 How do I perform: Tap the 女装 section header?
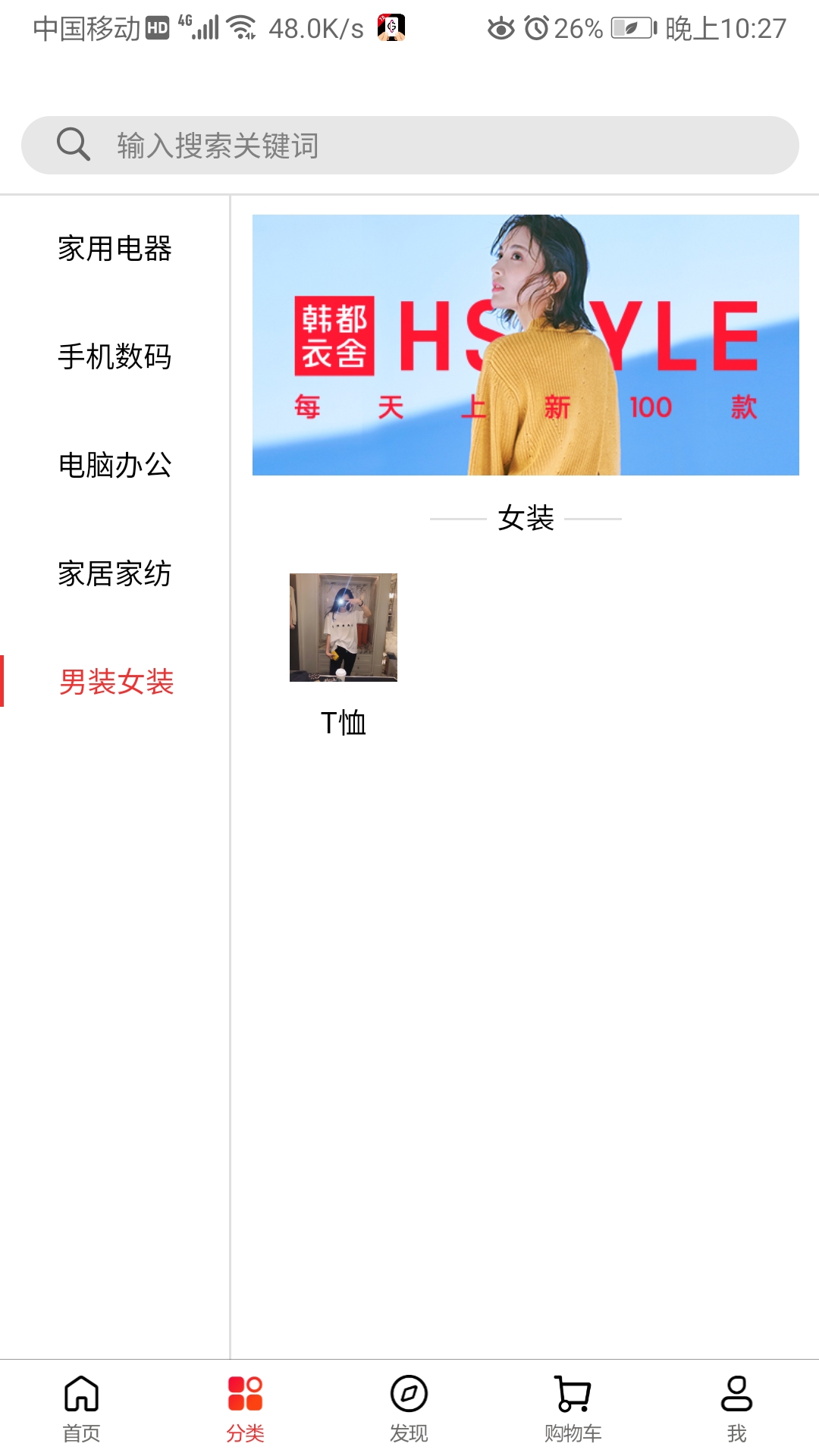click(525, 518)
